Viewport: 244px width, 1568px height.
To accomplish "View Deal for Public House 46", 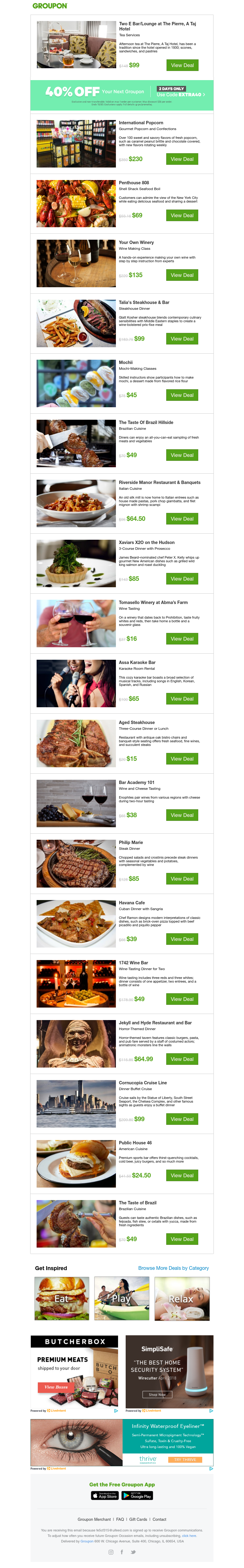I will [x=182, y=1175].
